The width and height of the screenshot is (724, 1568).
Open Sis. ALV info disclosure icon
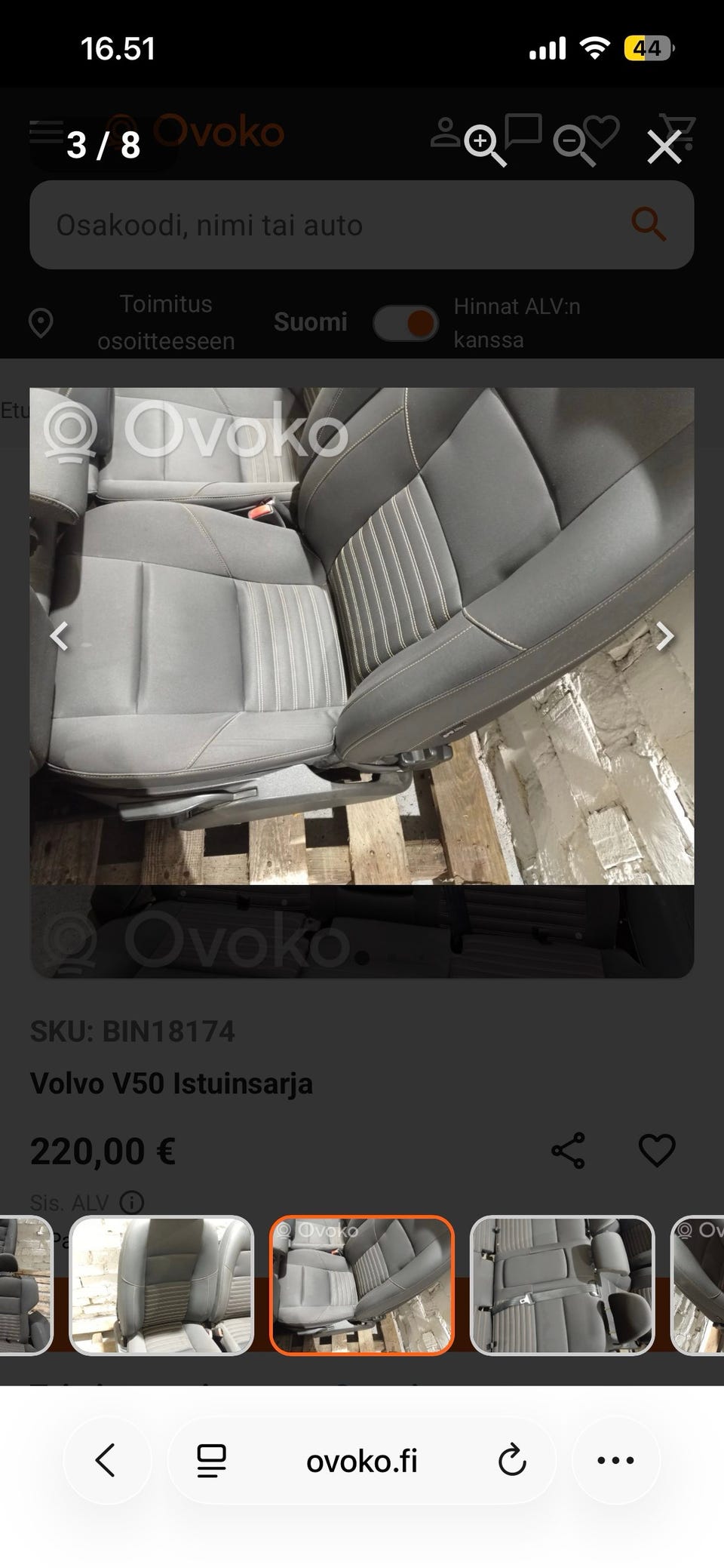pos(133,1201)
